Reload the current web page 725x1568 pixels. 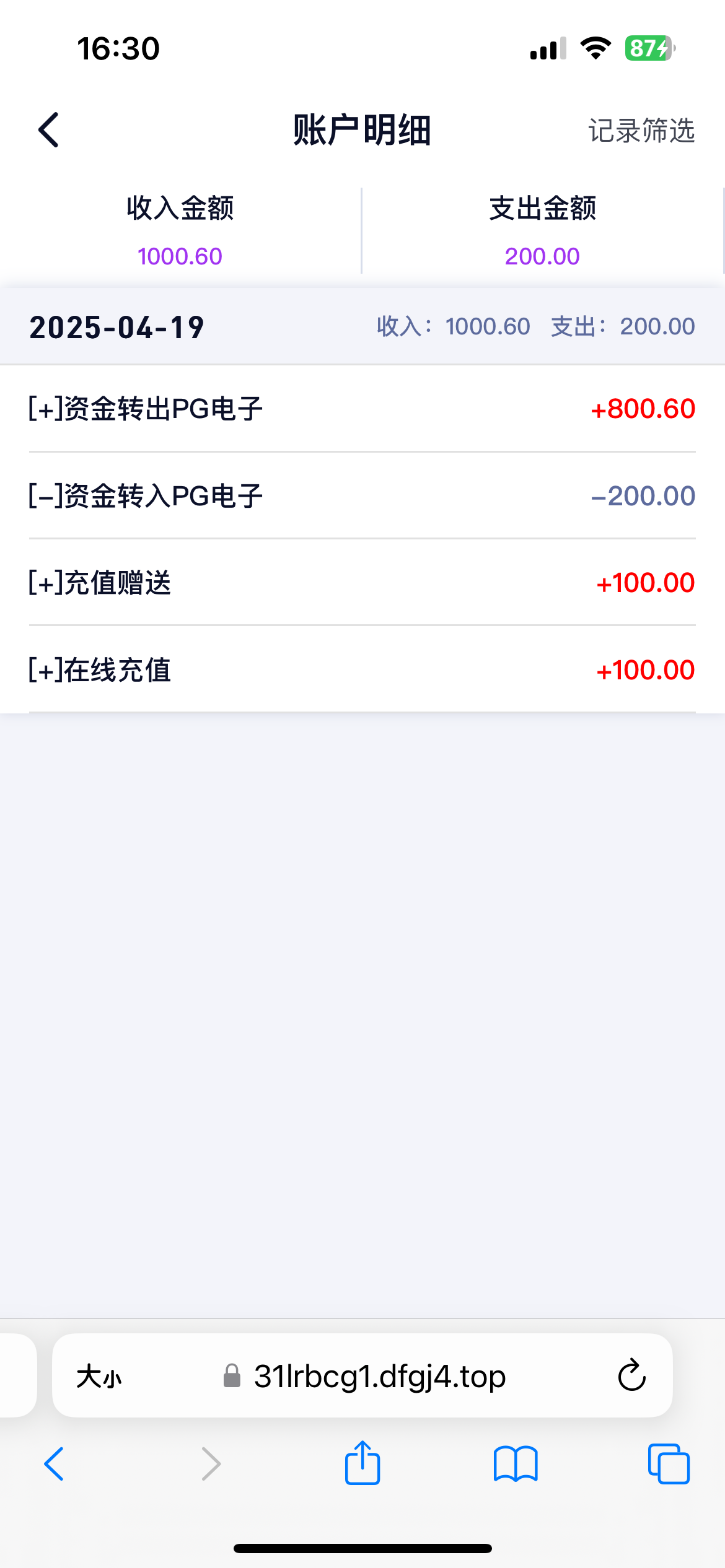tap(632, 1375)
